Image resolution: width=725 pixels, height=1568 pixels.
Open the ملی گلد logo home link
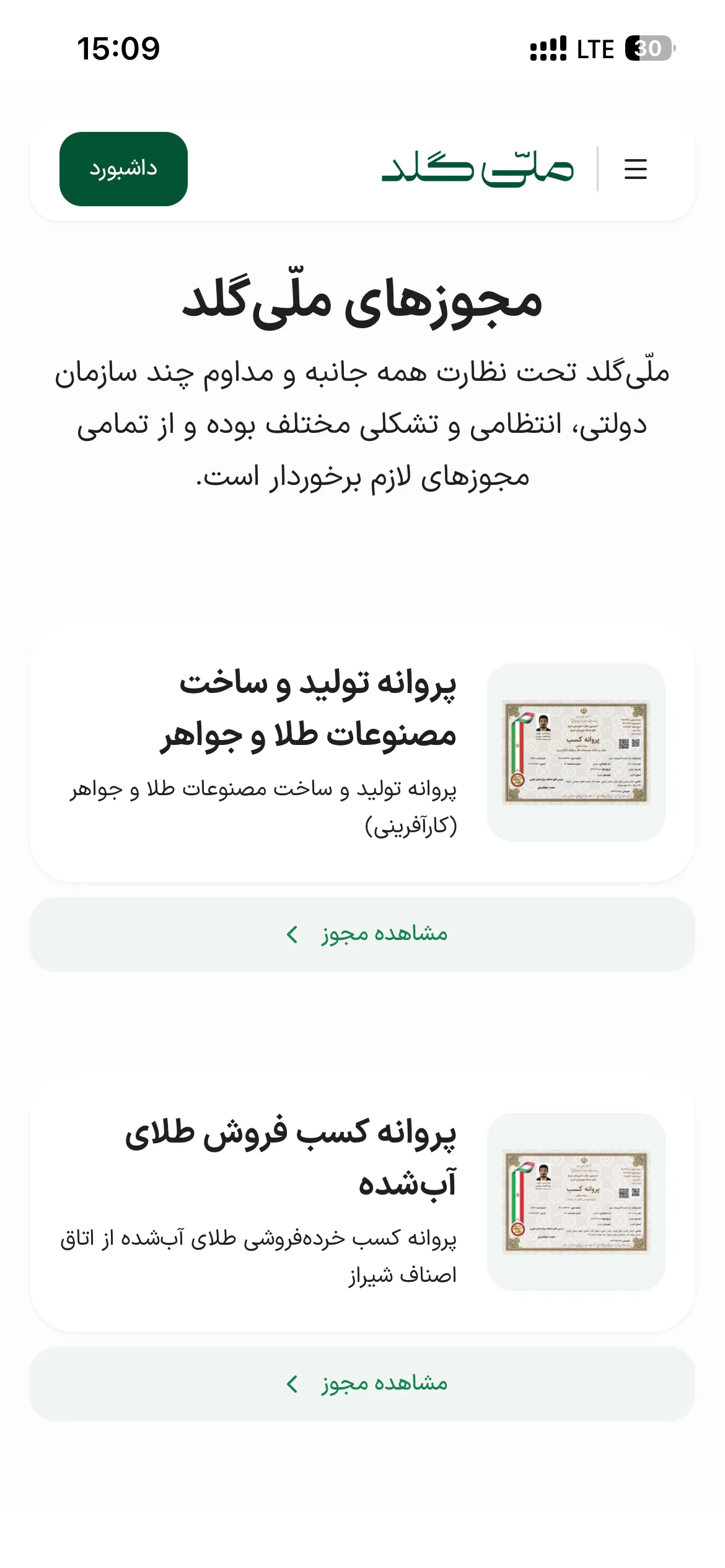click(478, 169)
